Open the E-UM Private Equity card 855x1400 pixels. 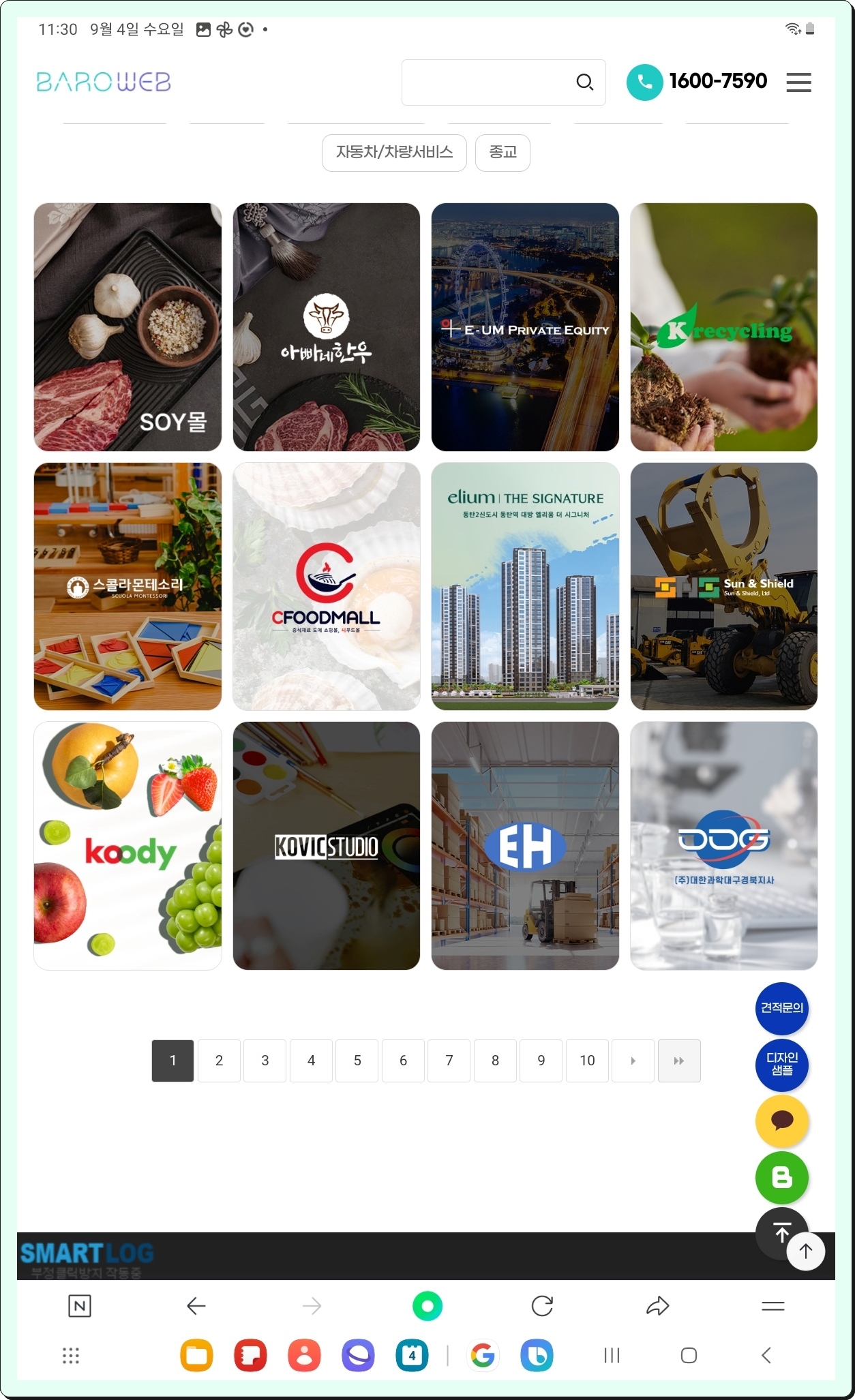525,327
